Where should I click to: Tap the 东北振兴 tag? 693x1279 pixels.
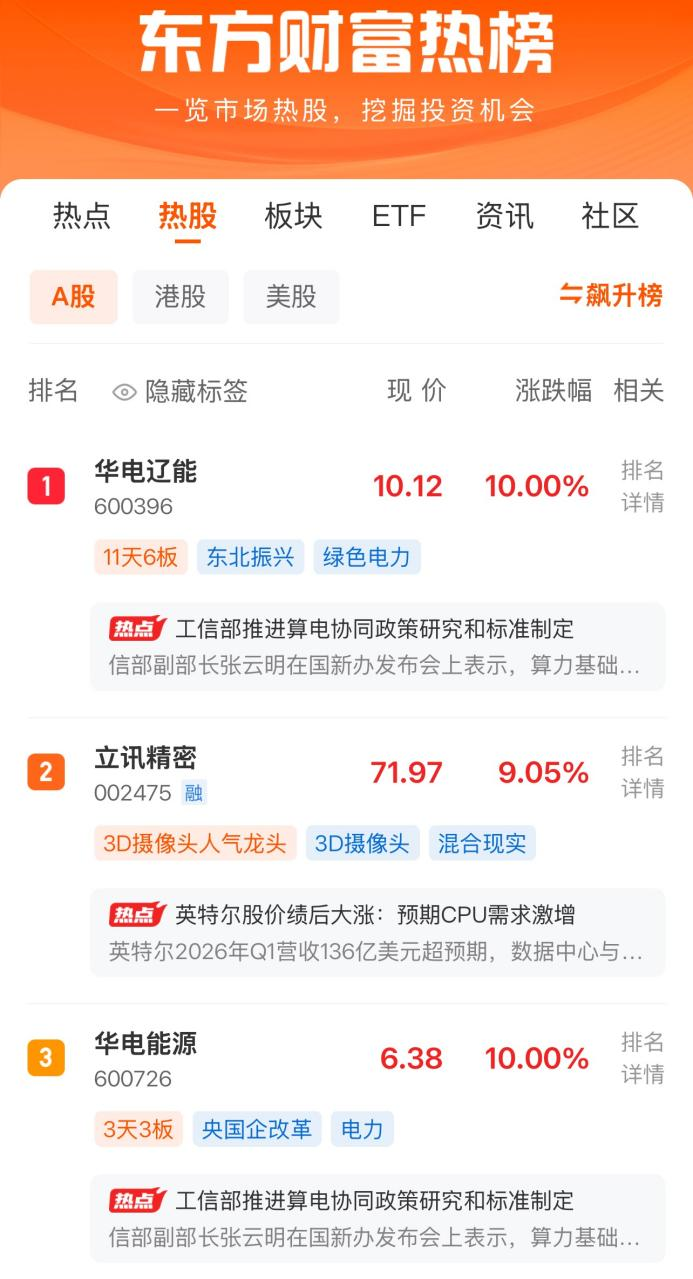coord(250,557)
